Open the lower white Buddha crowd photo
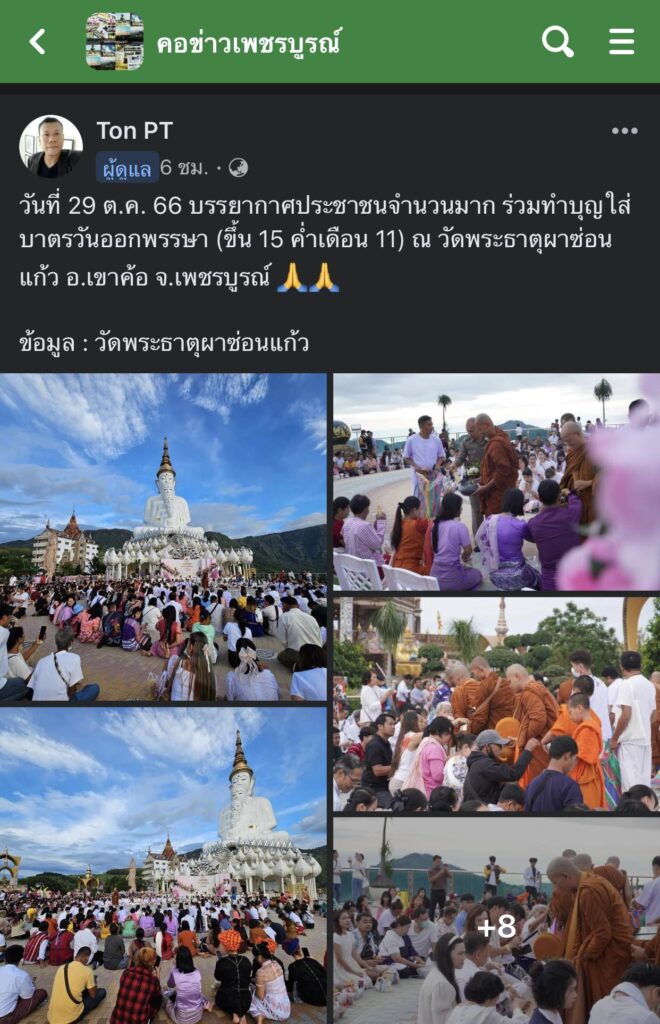This screenshot has height=1024, width=660. click(163, 865)
